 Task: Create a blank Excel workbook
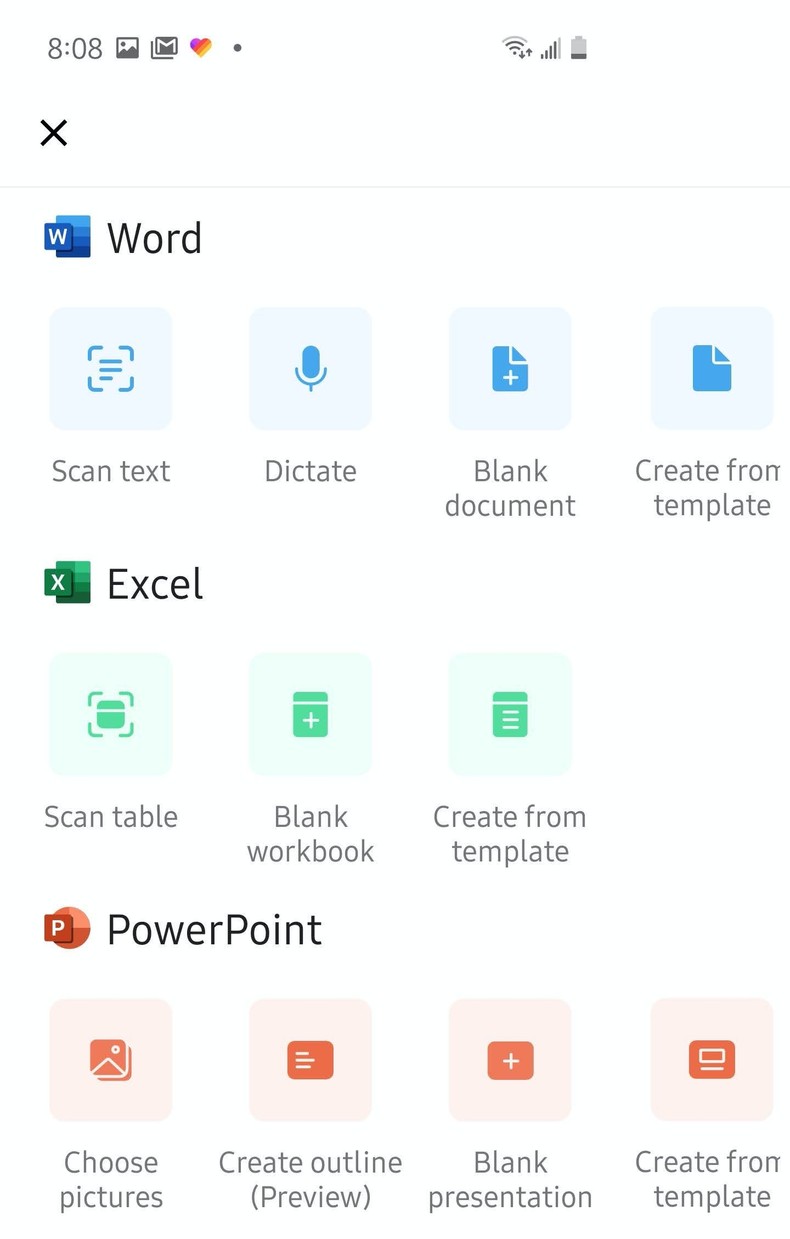pos(310,714)
